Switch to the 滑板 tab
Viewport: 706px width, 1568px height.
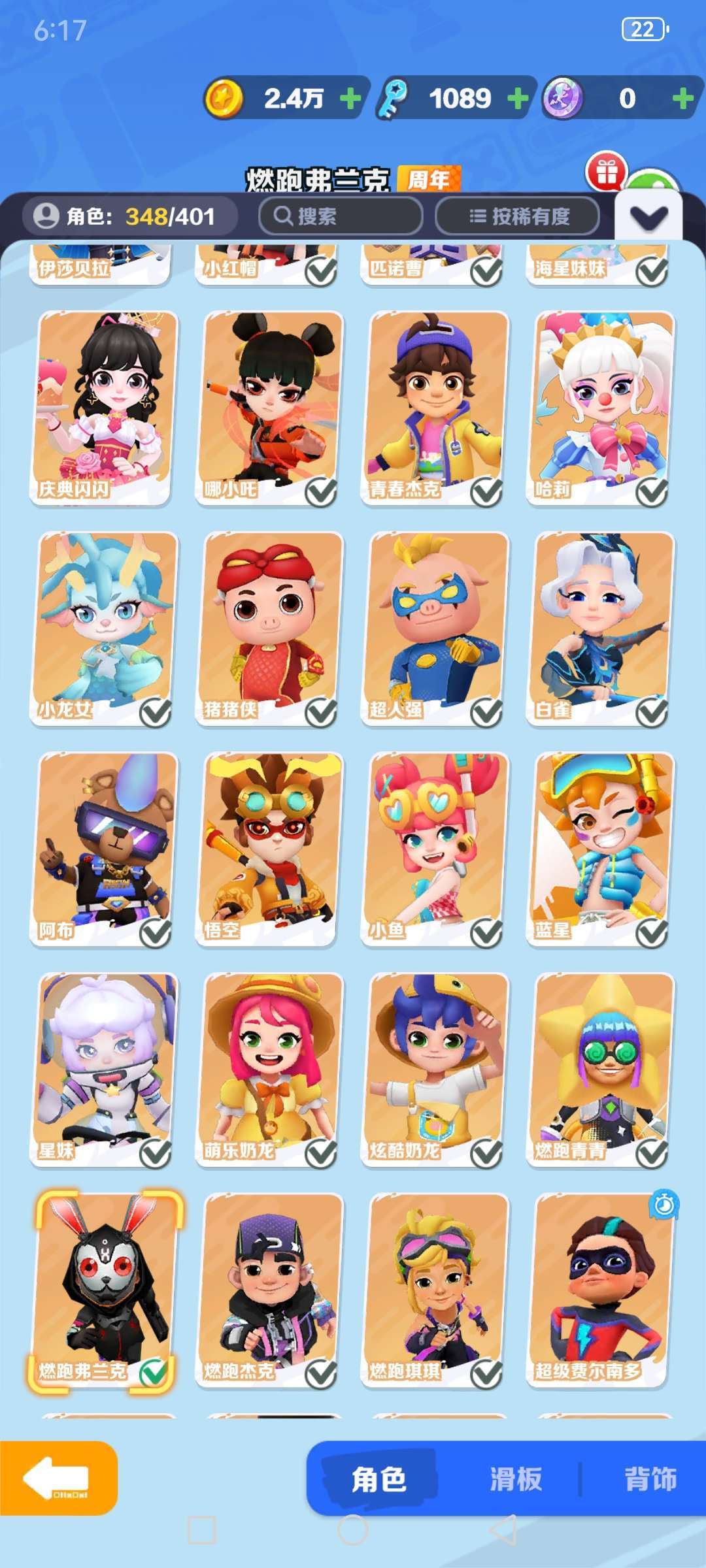[516, 1479]
